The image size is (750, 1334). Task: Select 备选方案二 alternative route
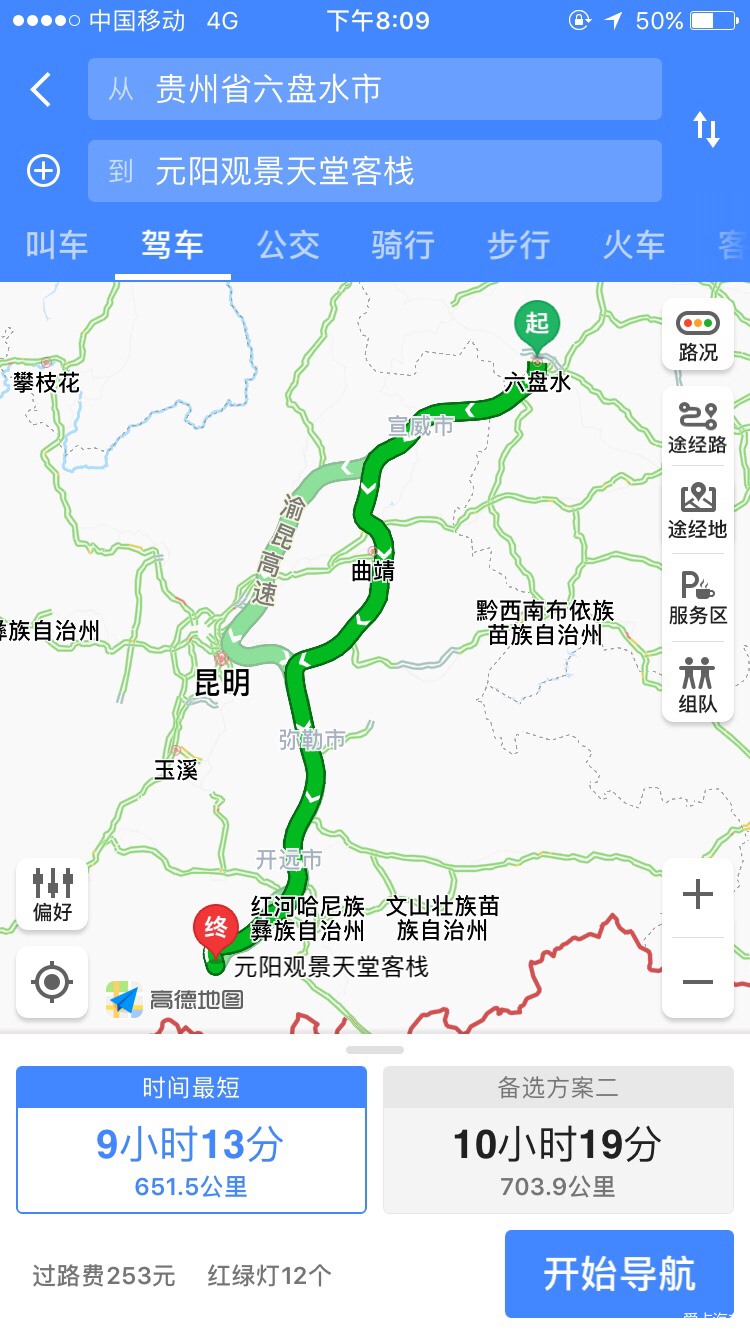click(557, 1140)
